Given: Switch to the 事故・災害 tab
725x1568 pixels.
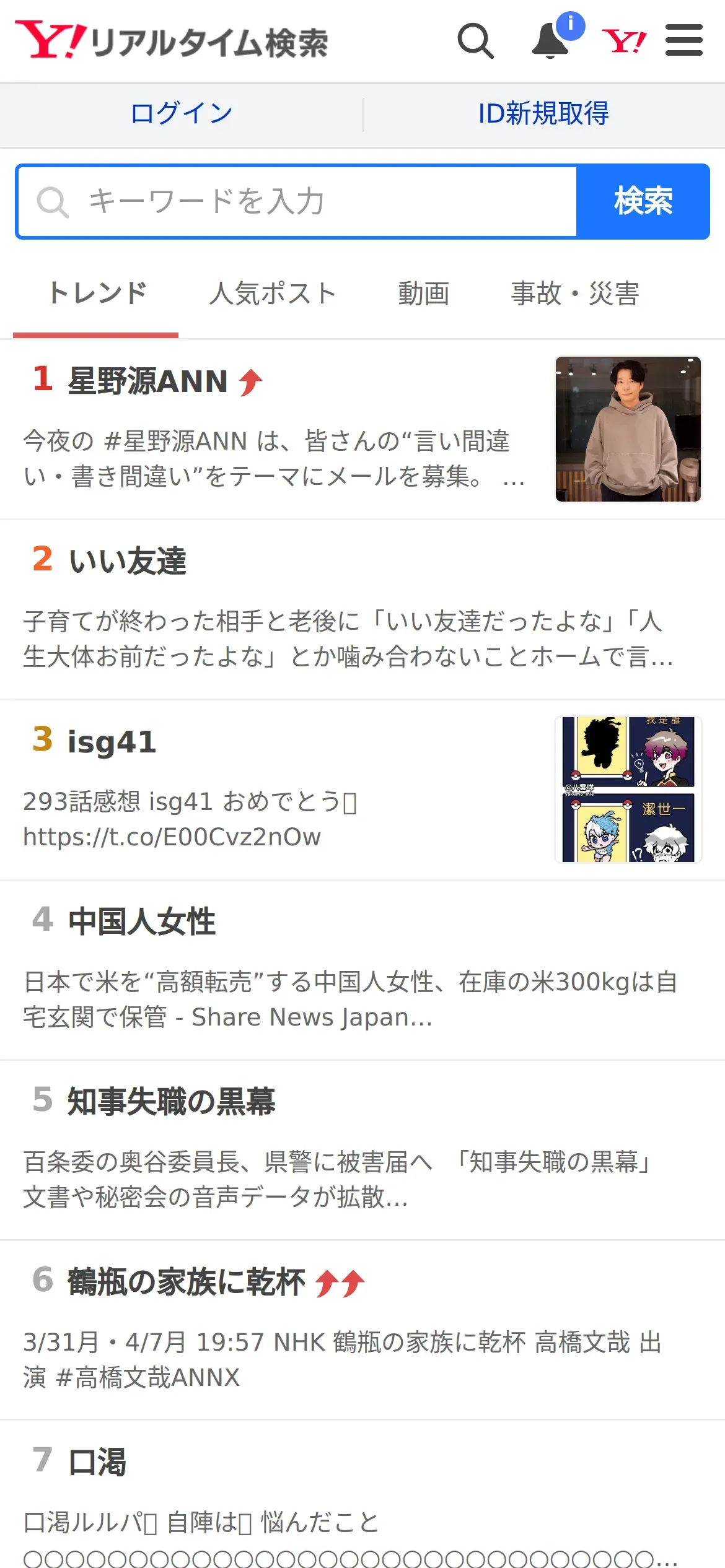Looking at the screenshot, I should pos(574,294).
